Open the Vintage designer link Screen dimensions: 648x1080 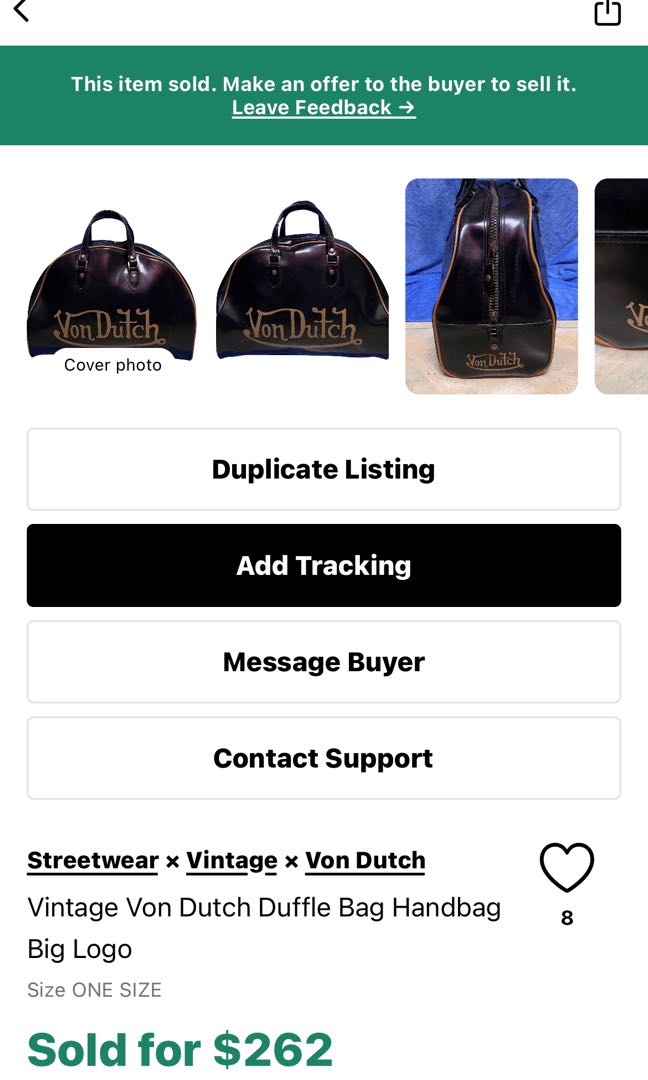[x=231, y=860]
